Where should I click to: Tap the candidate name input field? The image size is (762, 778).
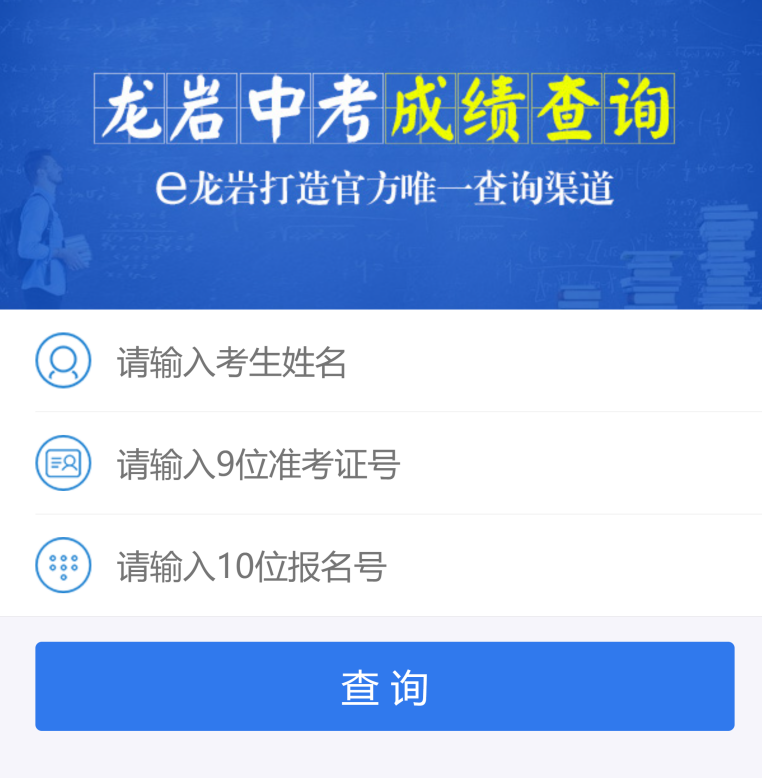click(420, 362)
